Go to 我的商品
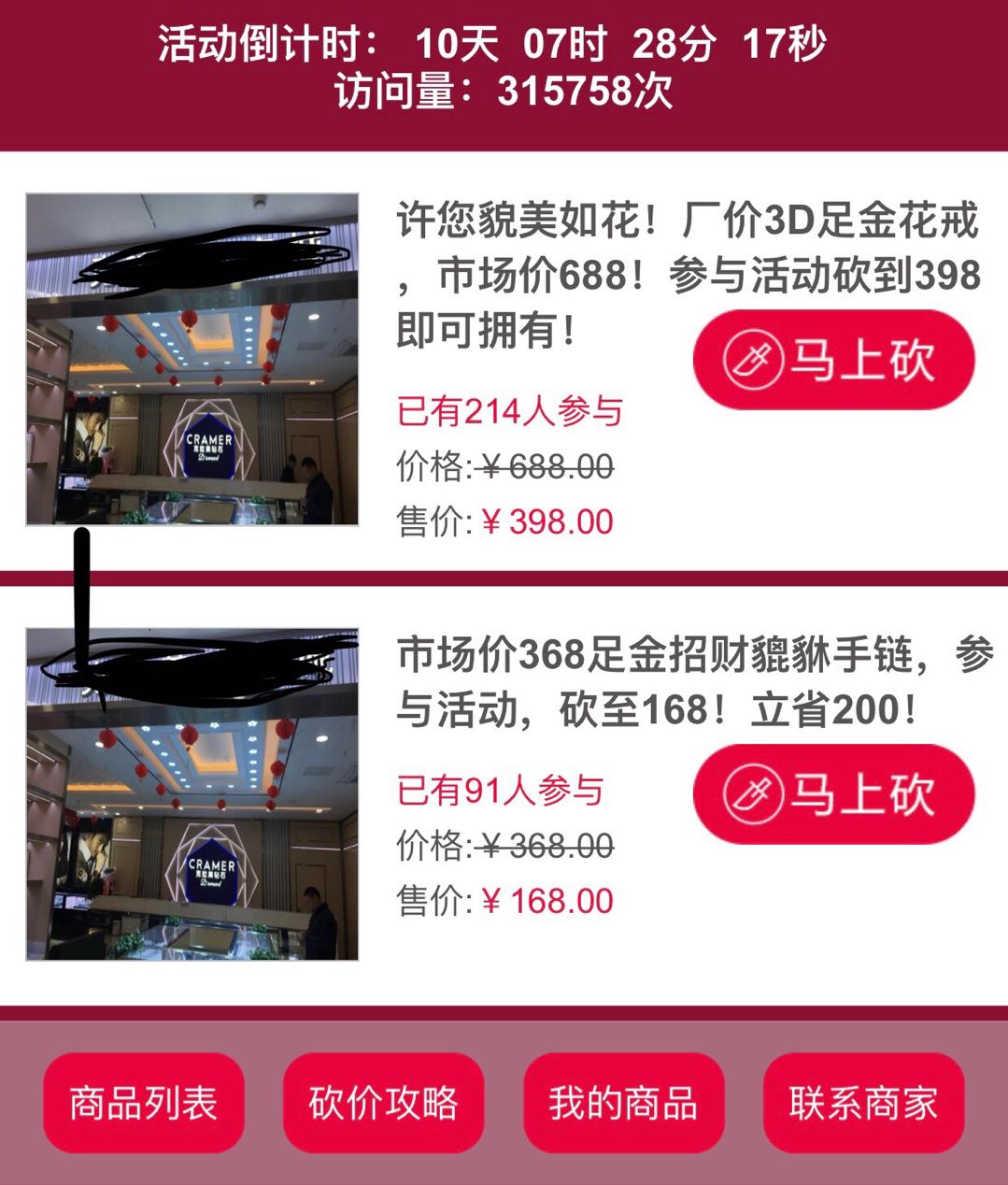 [x=623, y=1103]
